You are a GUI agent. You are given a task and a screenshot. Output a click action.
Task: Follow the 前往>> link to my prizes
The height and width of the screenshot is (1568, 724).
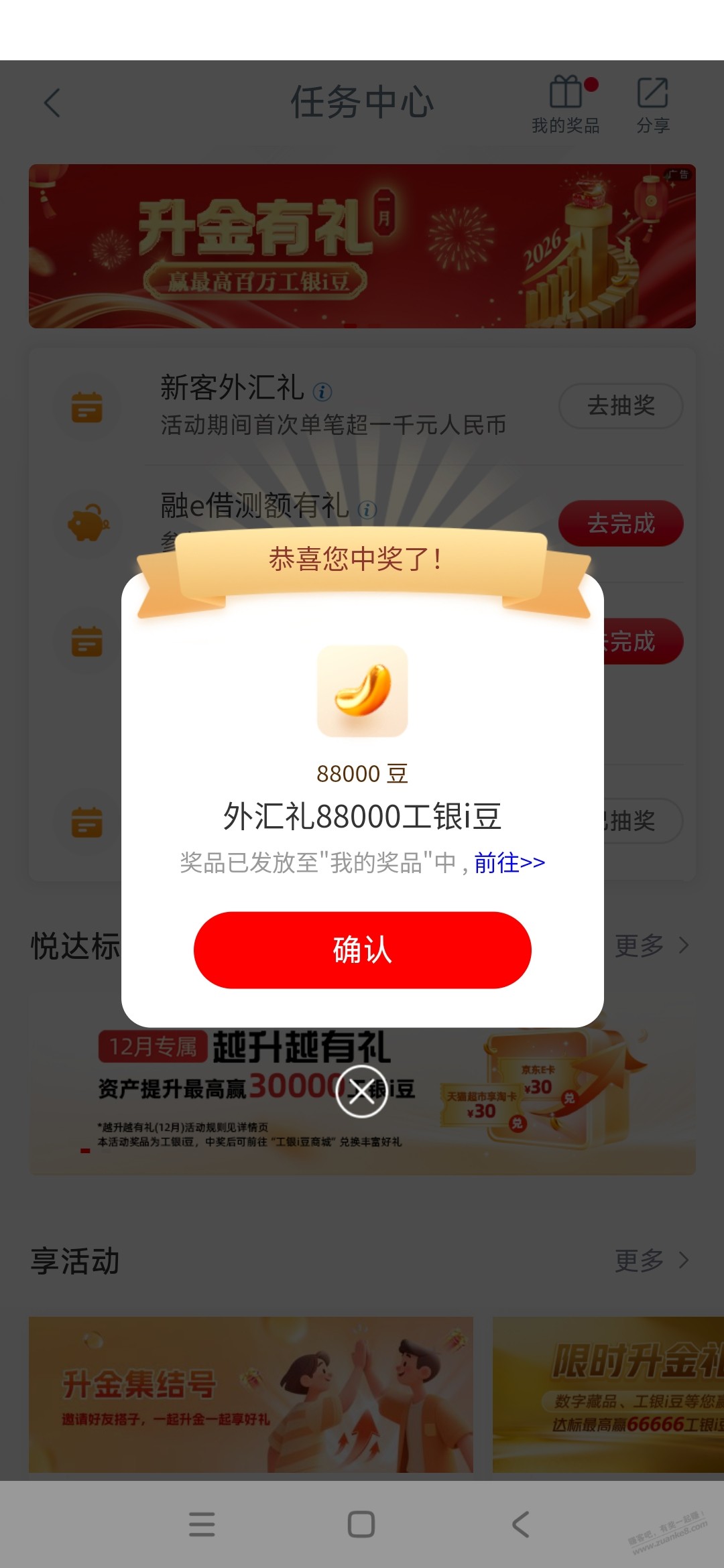coord(509,862)
